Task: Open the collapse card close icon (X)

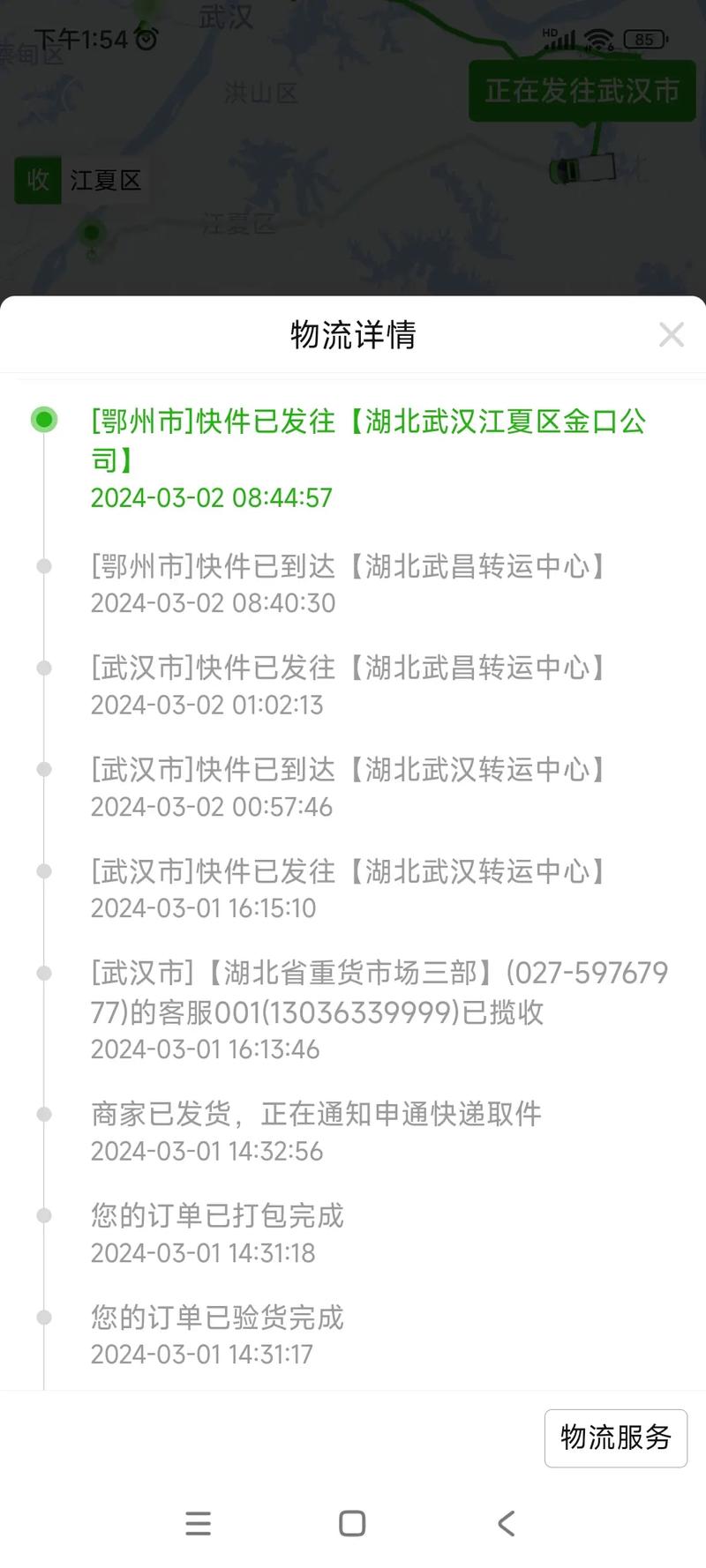Action: 672,334
